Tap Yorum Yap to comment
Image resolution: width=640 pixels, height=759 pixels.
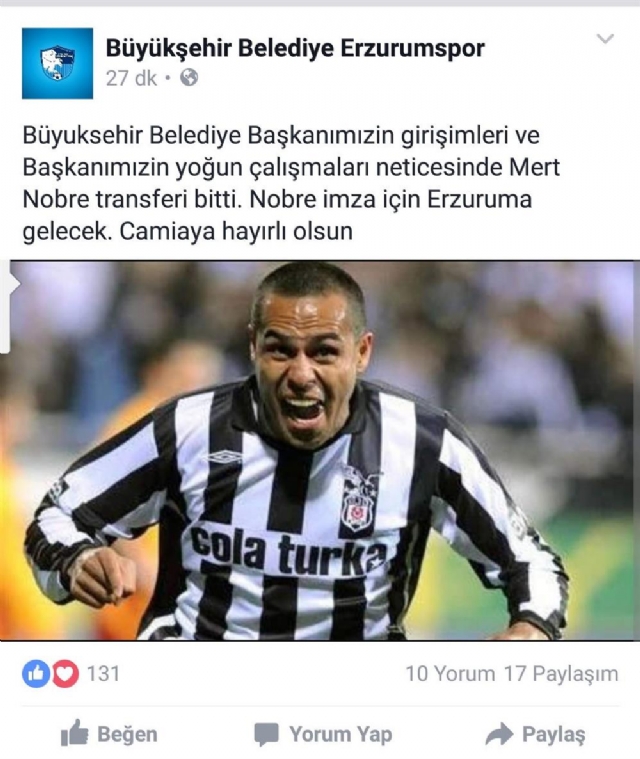320,734
